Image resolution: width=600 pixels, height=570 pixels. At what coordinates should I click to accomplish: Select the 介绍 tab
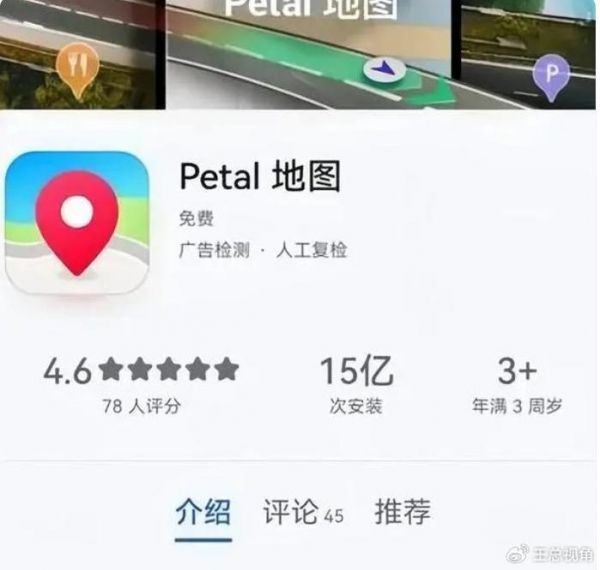point(203,513)
